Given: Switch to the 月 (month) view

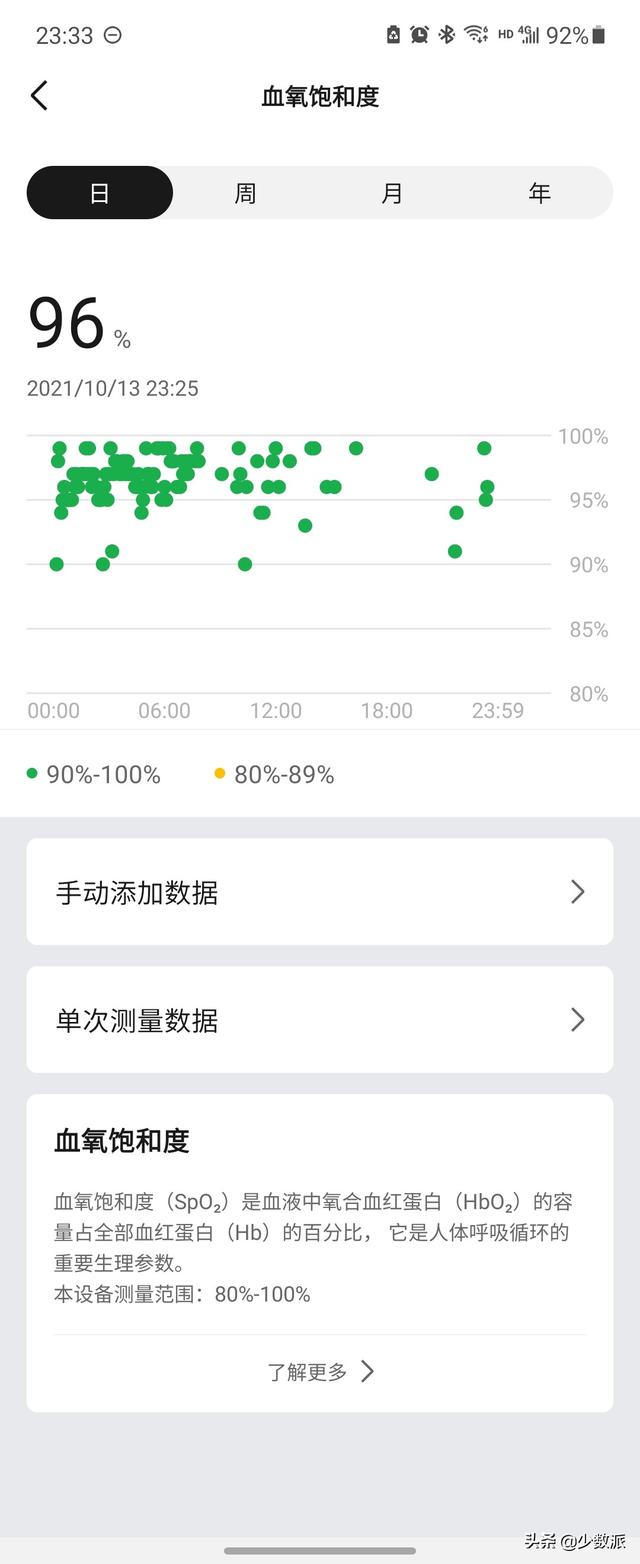Looking at the screenshot, I should coord(392,193).
